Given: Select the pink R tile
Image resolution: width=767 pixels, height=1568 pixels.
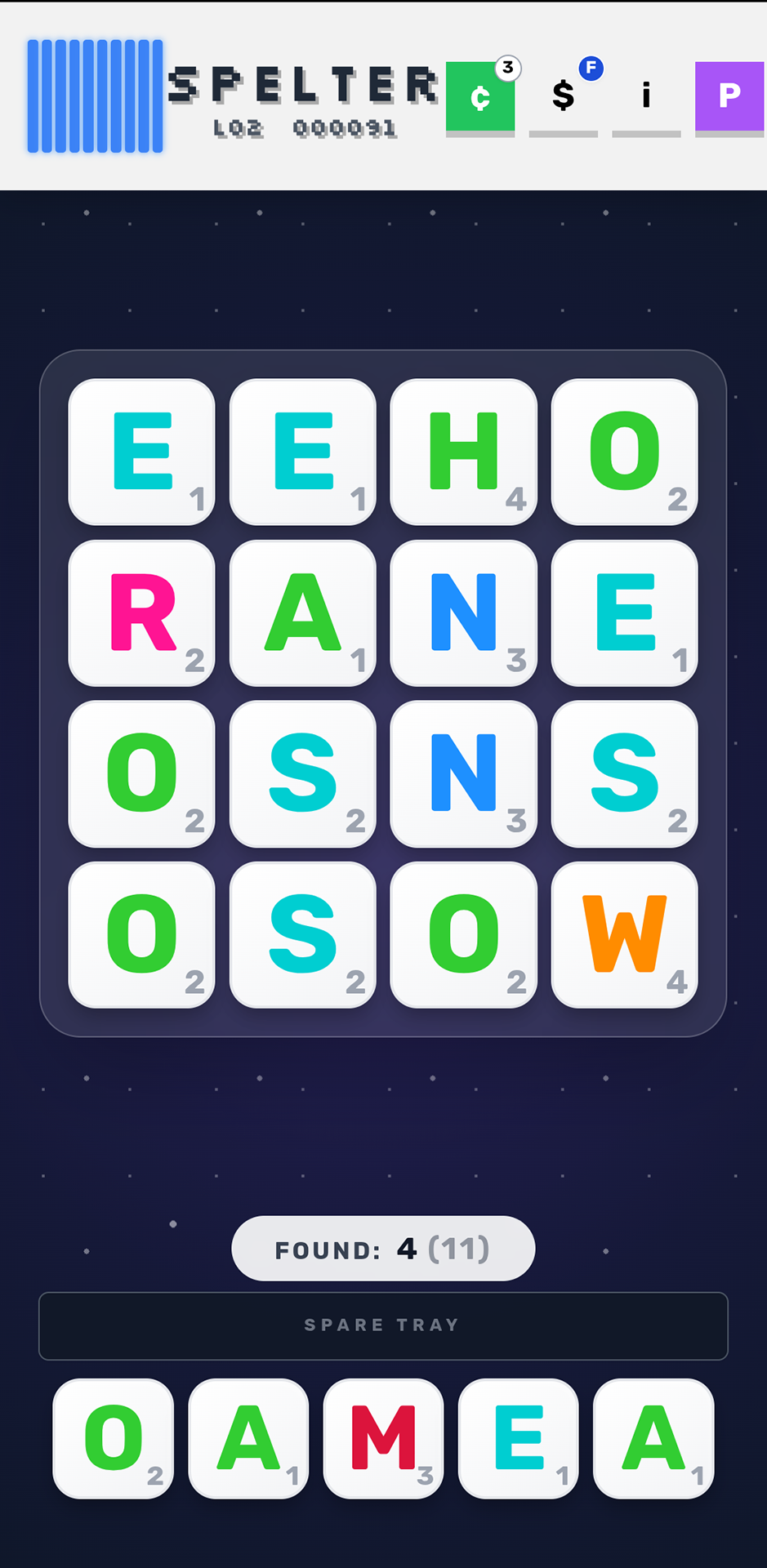Looking at the screenshot, I should click(x=141, y=612).
